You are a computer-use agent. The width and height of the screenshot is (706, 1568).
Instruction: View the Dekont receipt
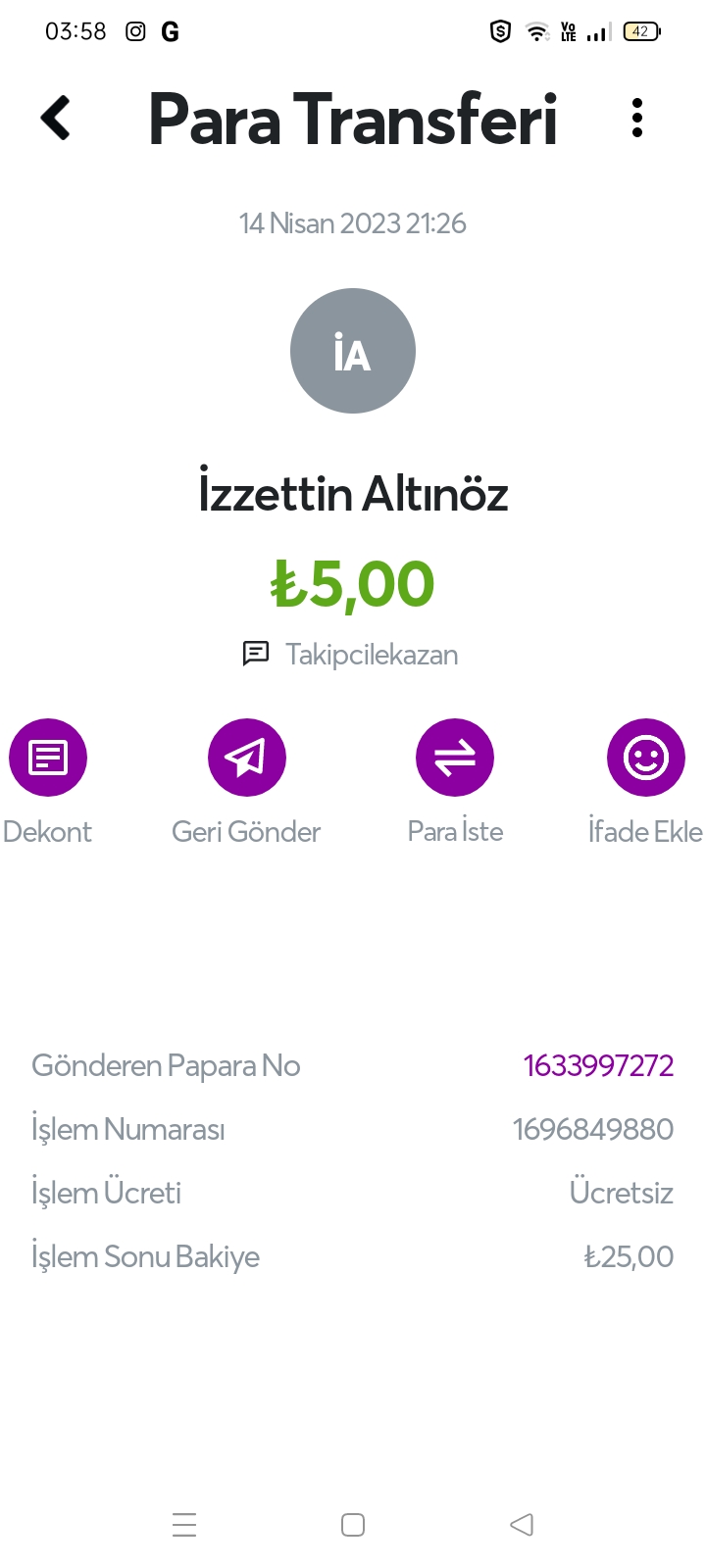pyautogui.click(x=48, y=758)
